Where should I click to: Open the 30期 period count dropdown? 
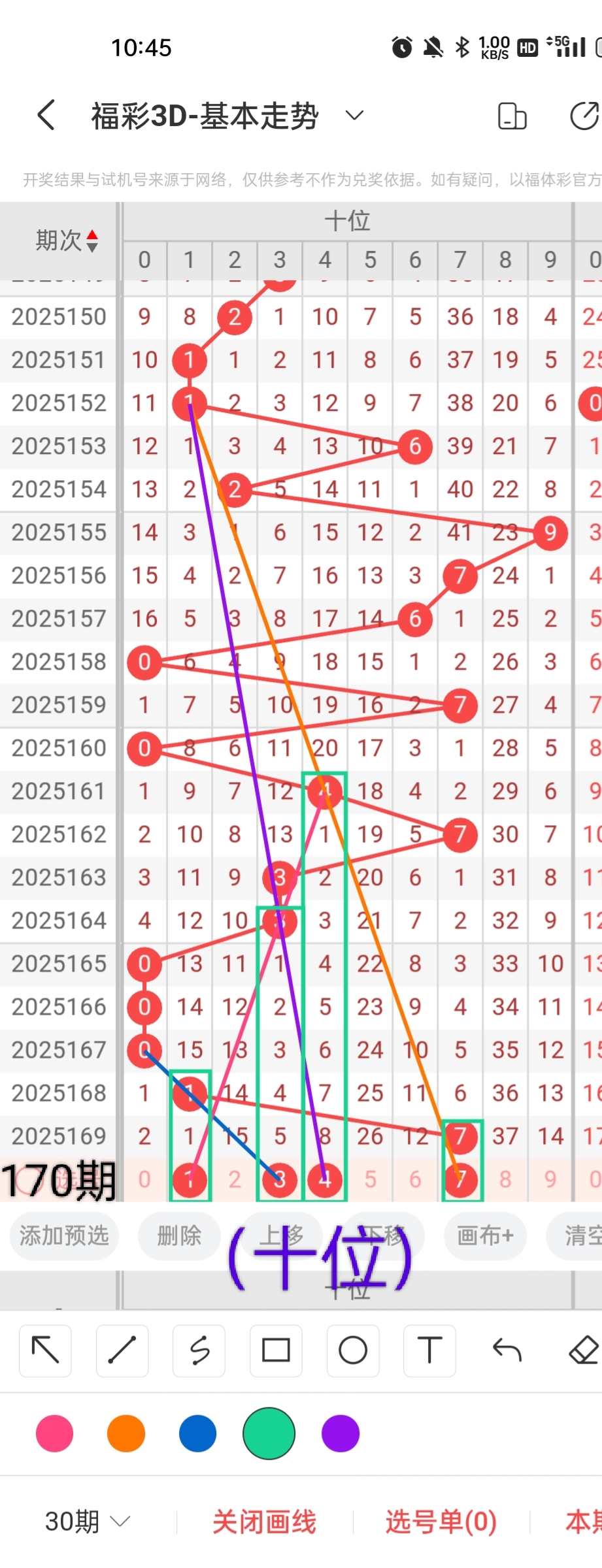[88, 1522]
